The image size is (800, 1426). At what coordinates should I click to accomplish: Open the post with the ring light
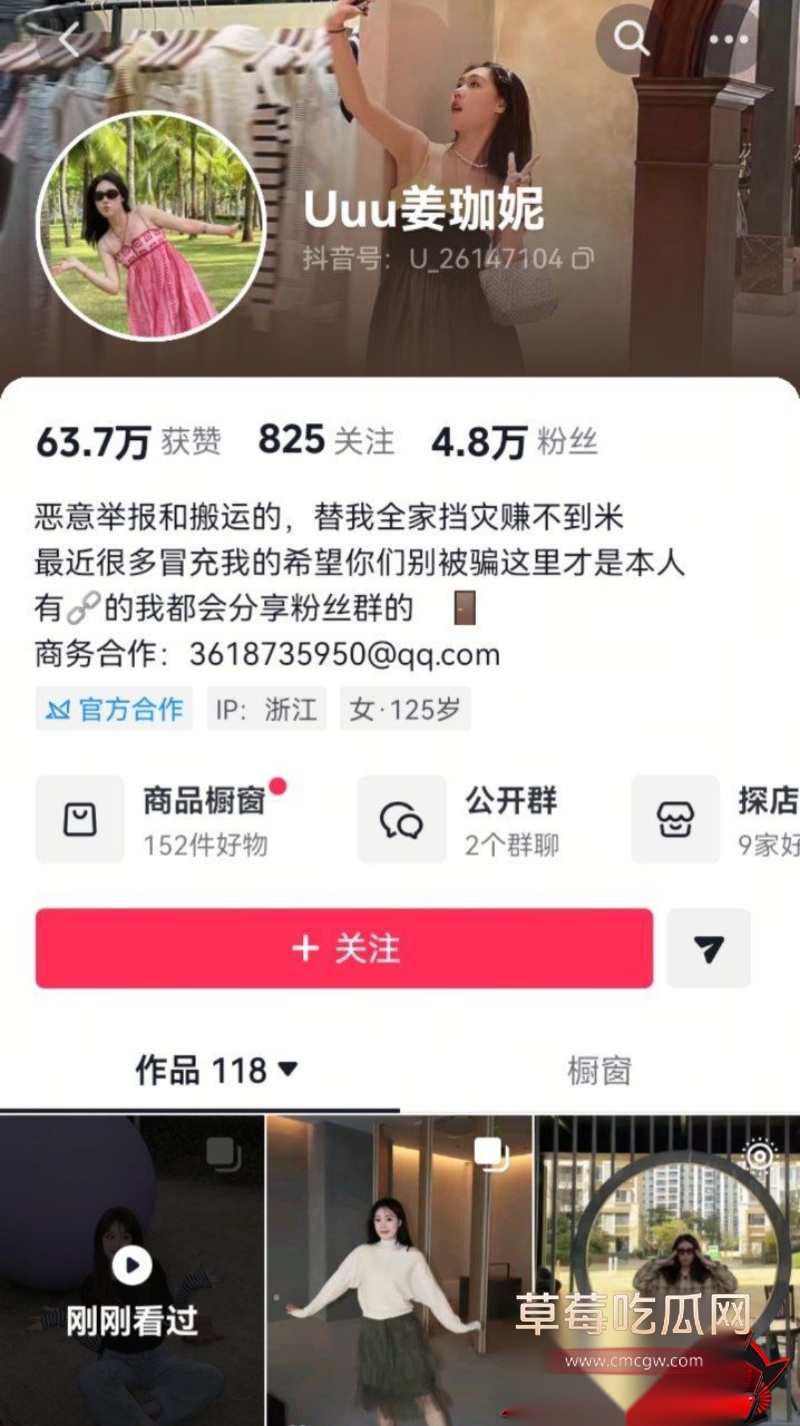click(667, 1270)
